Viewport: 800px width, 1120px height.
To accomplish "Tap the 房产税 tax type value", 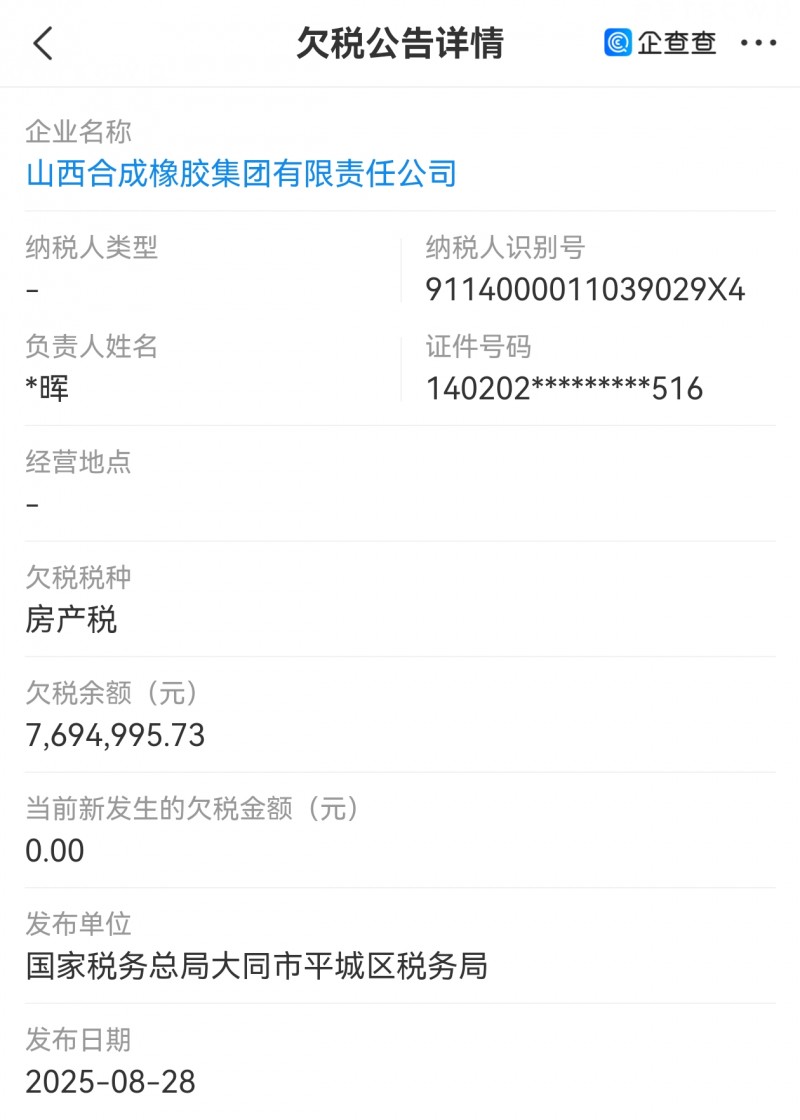I will tap(72, 619).
